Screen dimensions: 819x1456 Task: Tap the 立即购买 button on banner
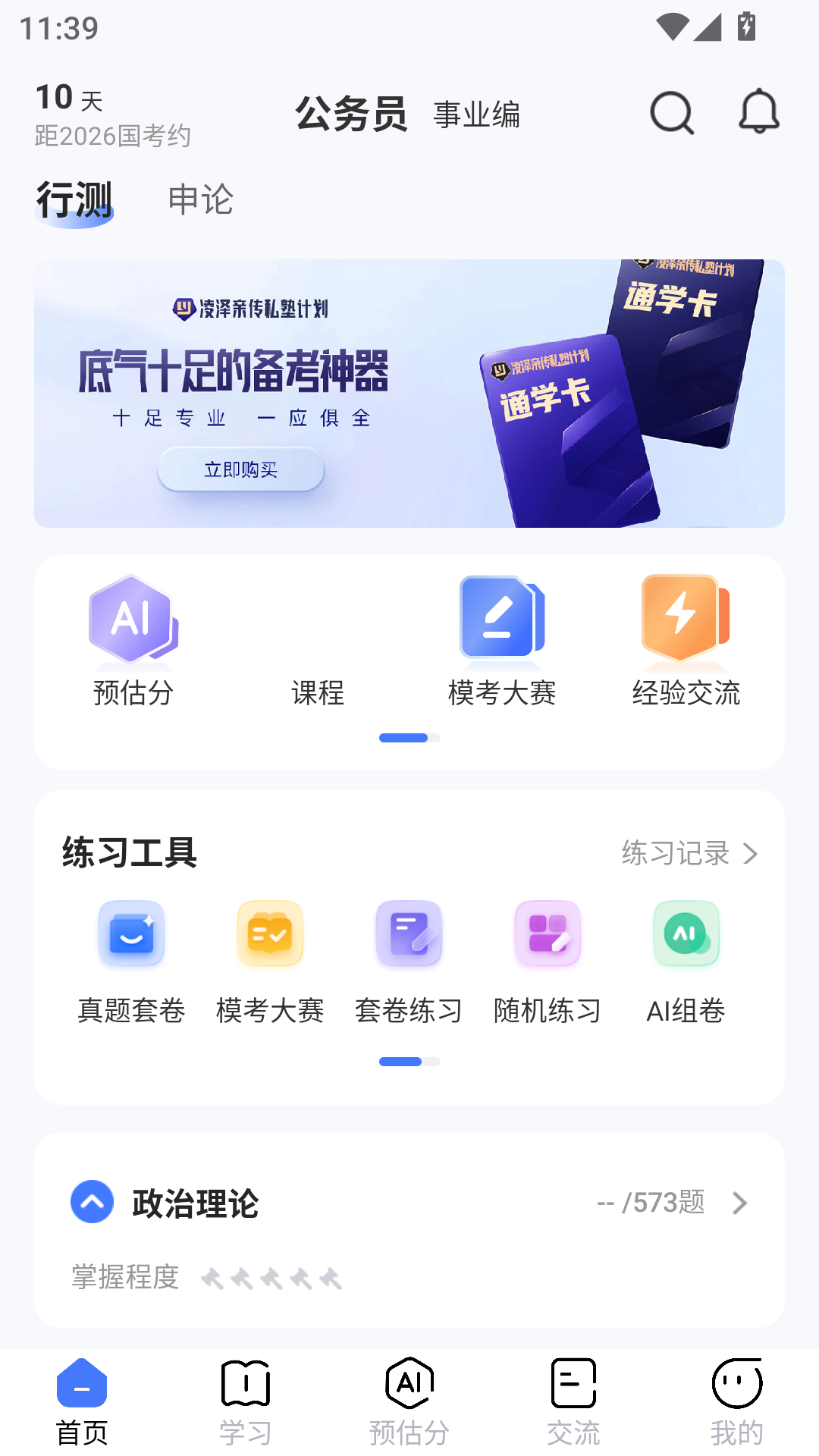[240, 469]
